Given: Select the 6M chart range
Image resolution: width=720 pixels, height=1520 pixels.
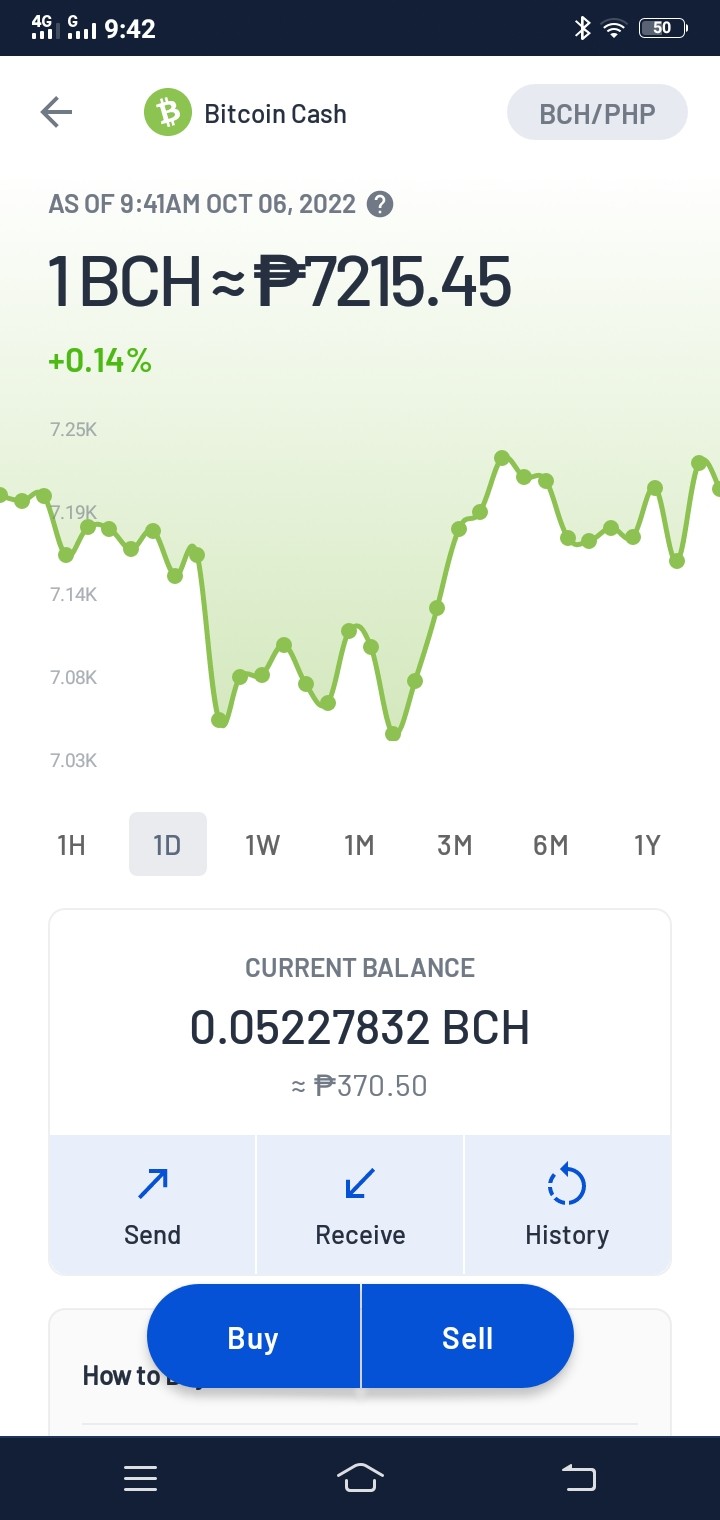Looking at the screenshot, I should point(551,845).
